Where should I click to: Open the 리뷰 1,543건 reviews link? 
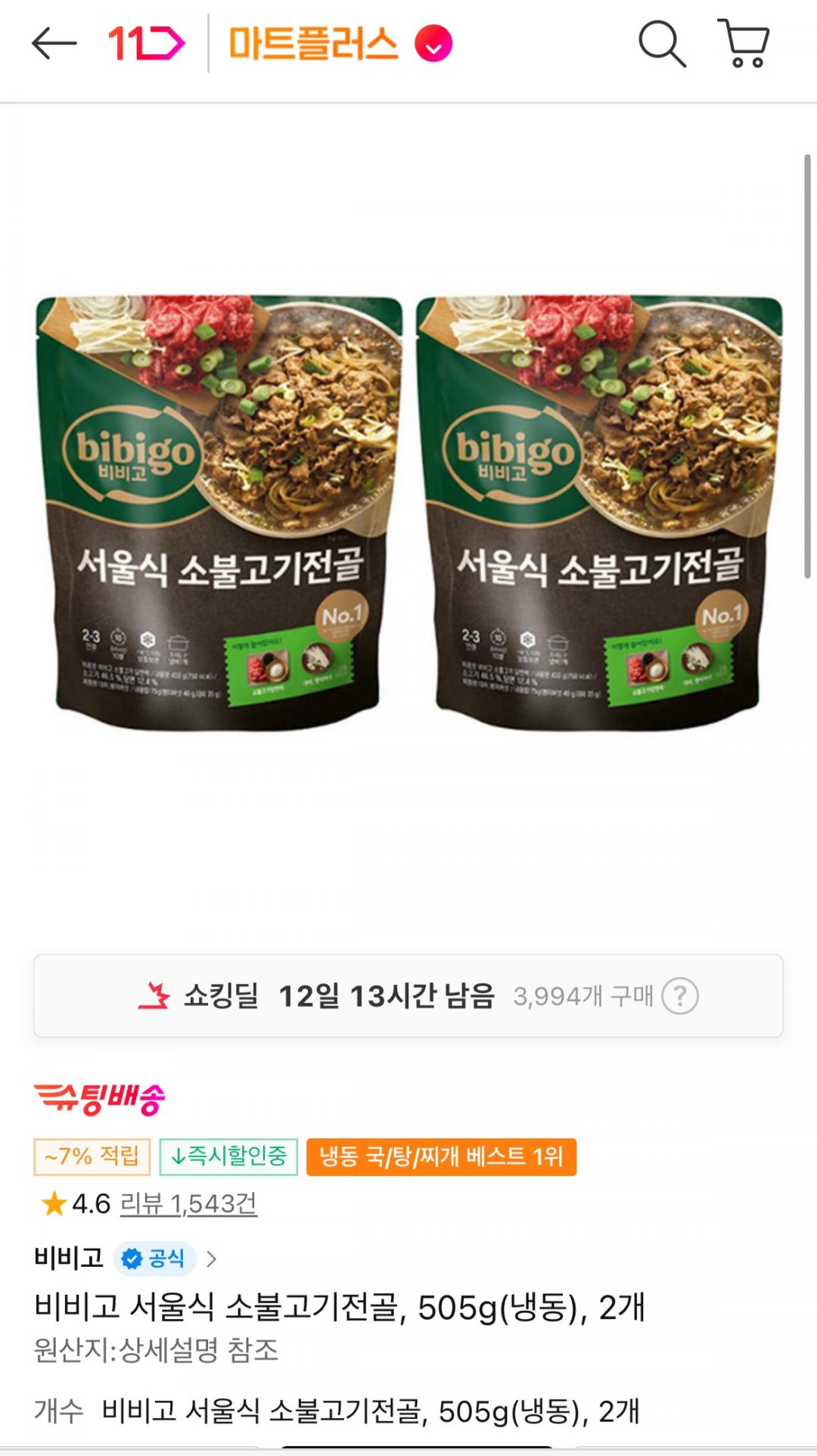[189, 1203]
